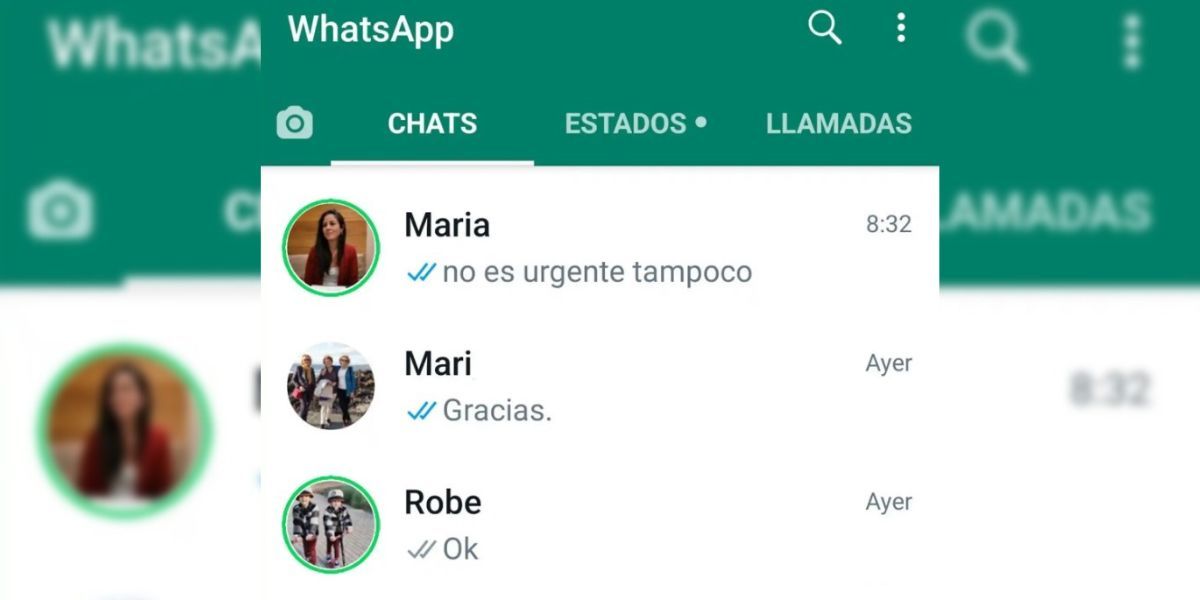Open the camera tab

(x=294, y=124)
